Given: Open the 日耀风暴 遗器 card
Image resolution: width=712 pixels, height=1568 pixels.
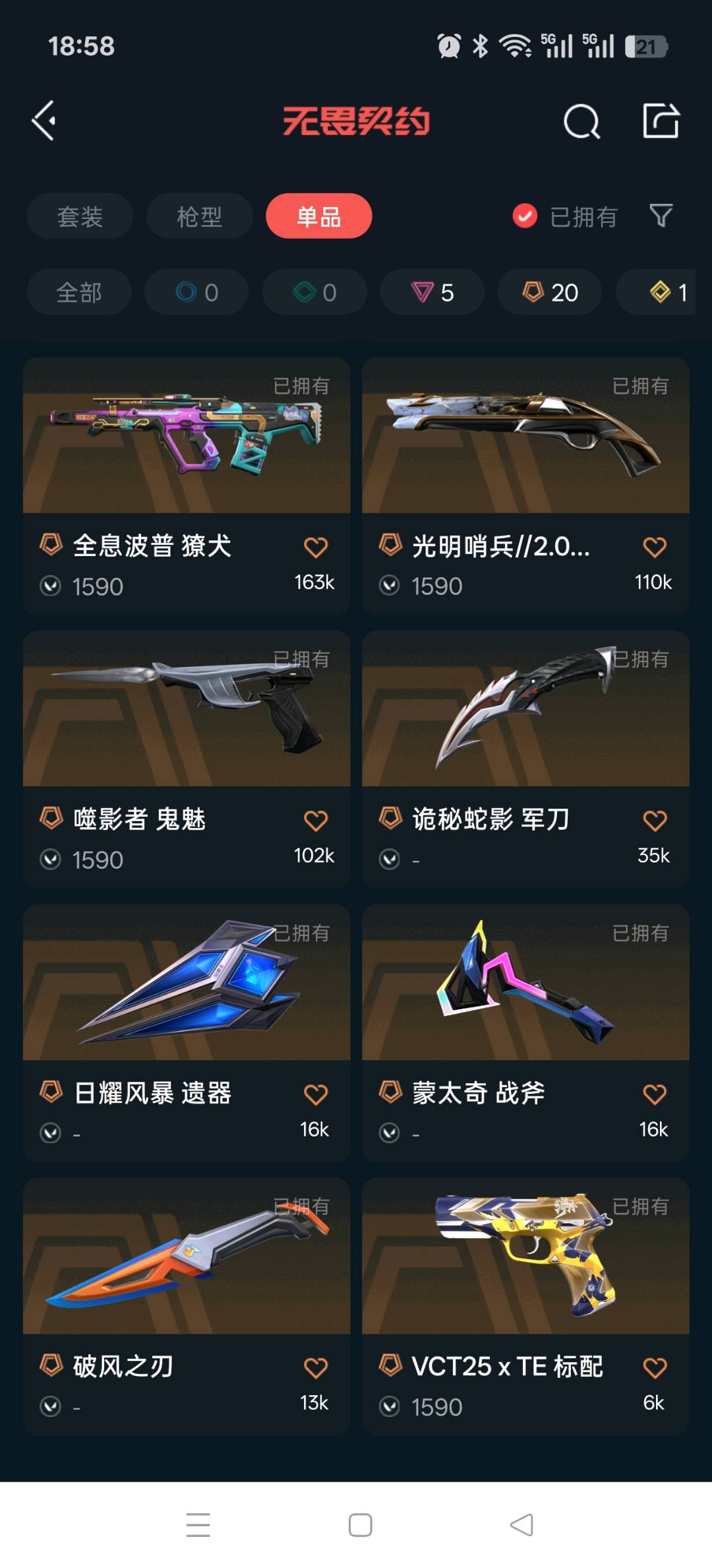Looking at the screenshot, I should click(x=187, y=1033).
